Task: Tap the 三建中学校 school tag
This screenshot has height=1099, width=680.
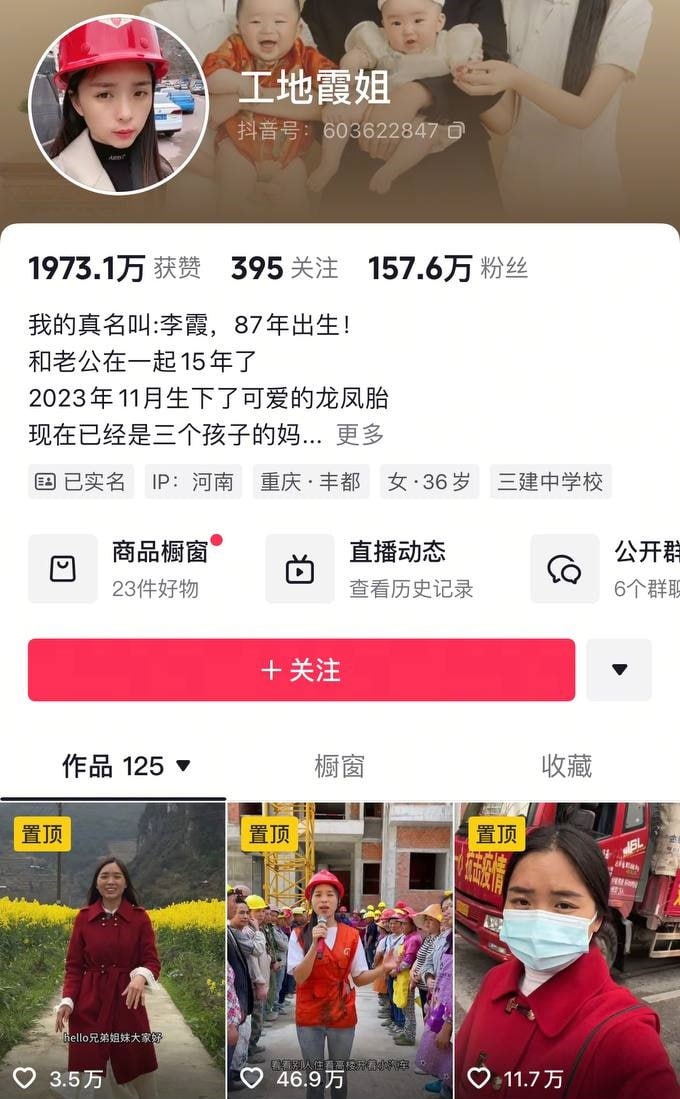Action: pyautogui.click(x=550, y=482)
